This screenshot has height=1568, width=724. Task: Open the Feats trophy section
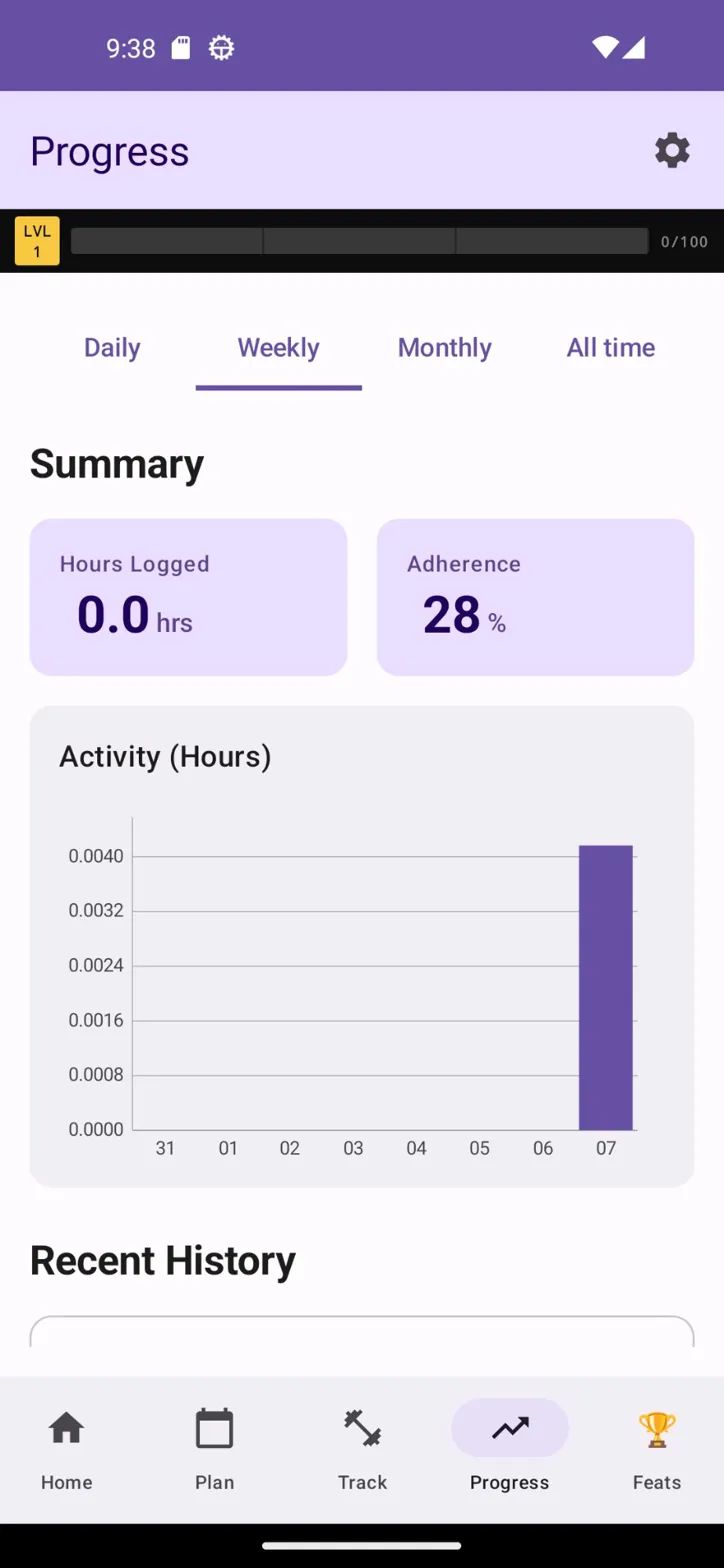pyautogui.click(x=656, y=1449)
